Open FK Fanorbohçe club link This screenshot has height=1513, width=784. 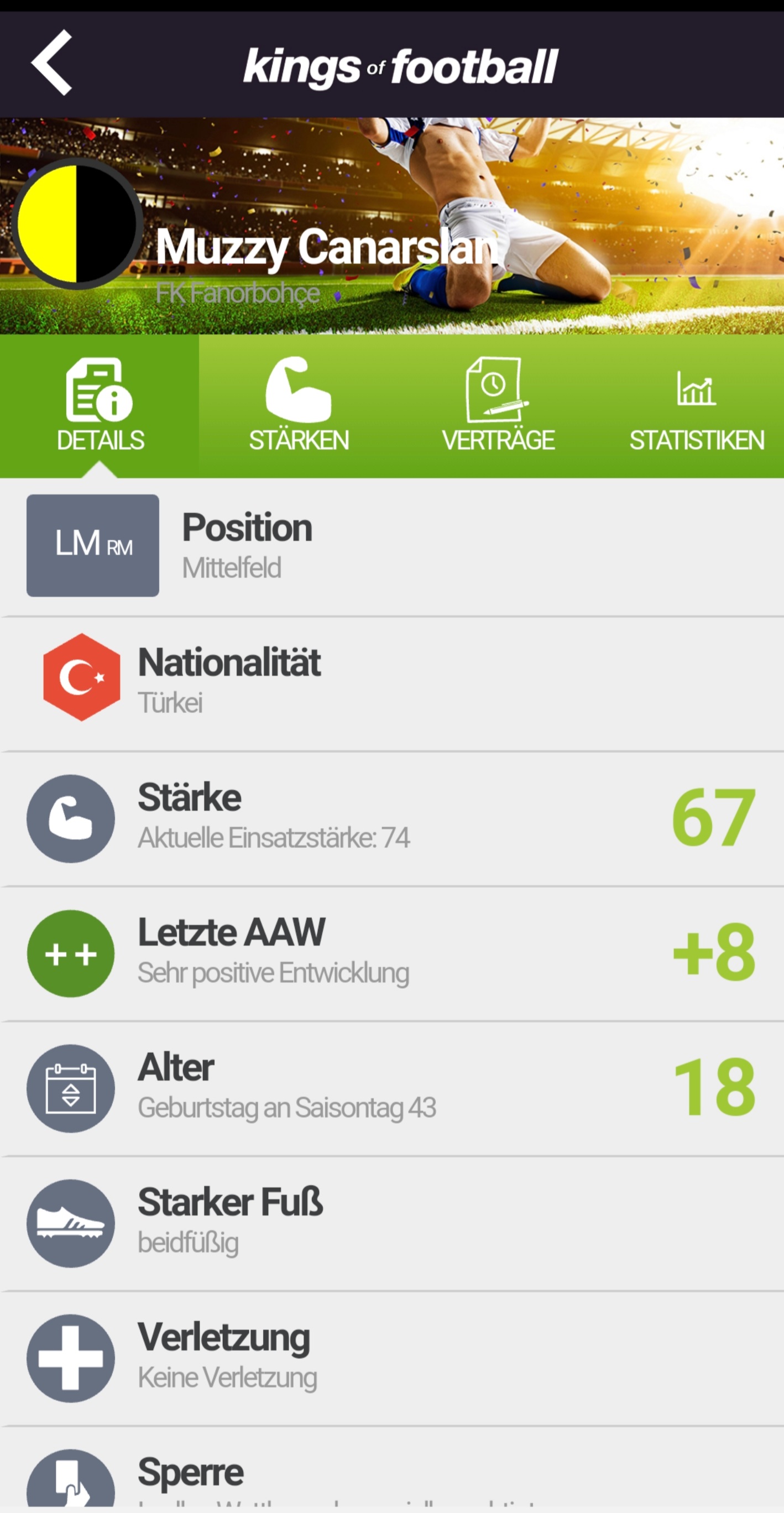[237, 293]
